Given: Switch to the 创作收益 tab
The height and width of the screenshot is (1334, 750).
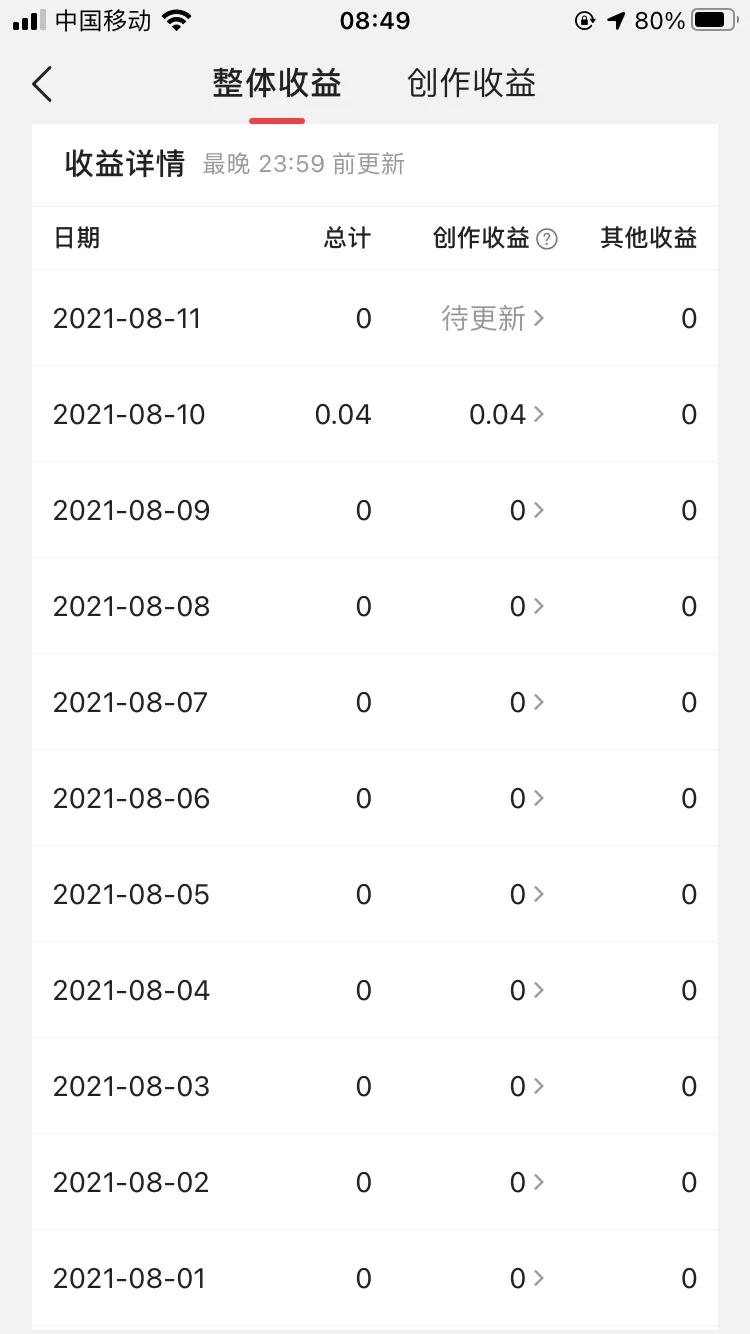Looking at the screenshot, I should click(470, 84).
